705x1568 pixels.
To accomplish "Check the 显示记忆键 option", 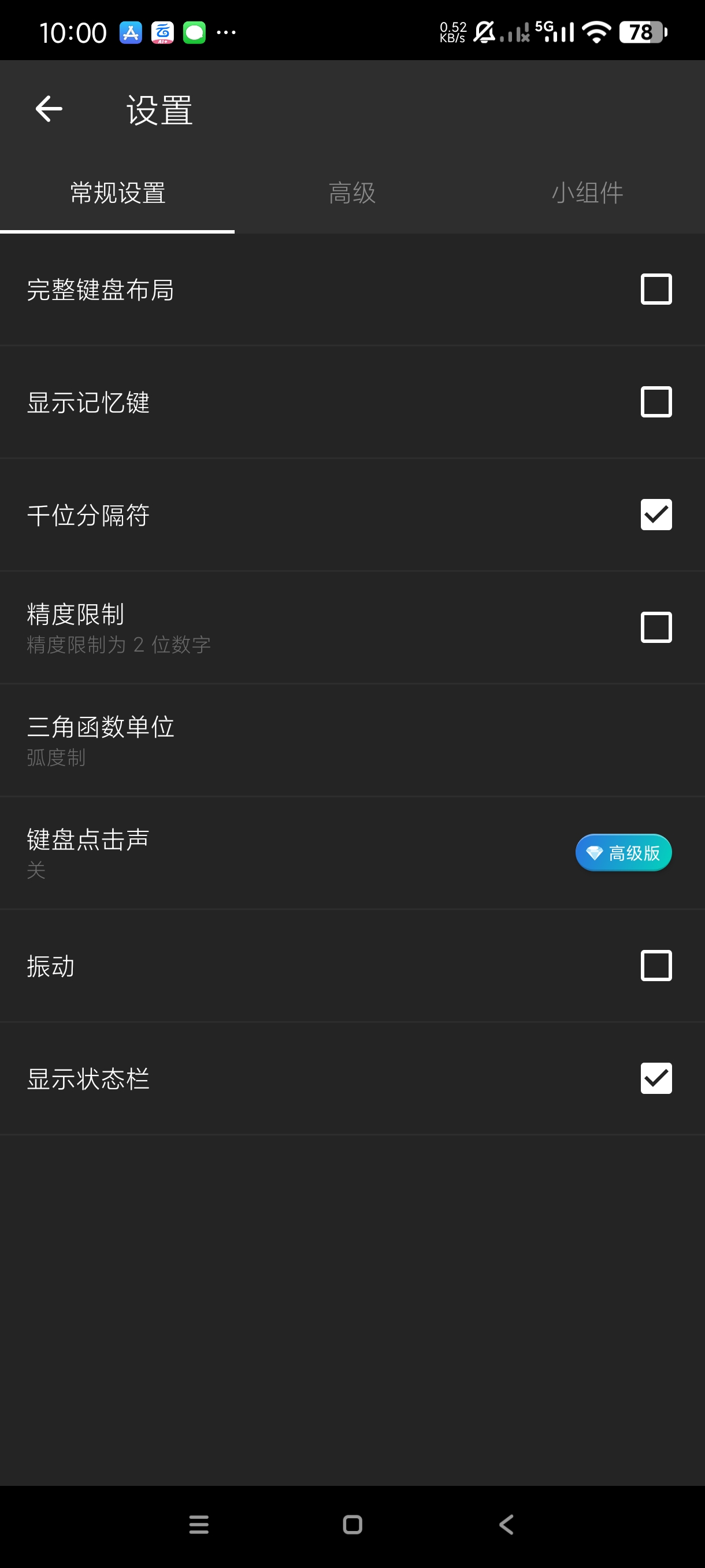I will [656, 402].
